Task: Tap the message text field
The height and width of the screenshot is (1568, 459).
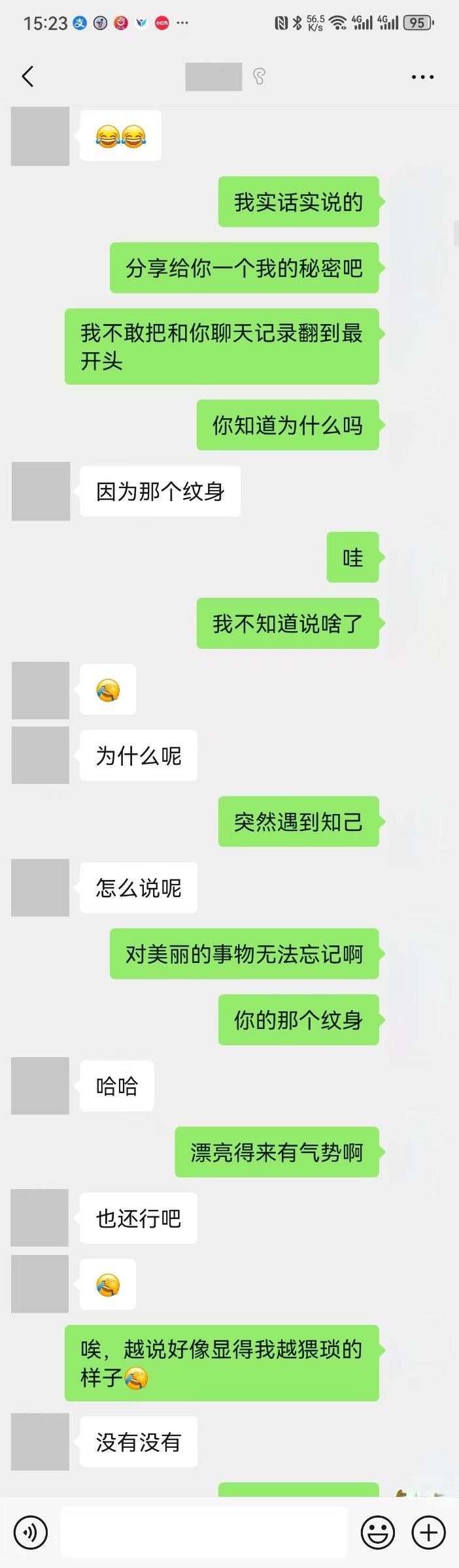Action: click(204, 1532)
